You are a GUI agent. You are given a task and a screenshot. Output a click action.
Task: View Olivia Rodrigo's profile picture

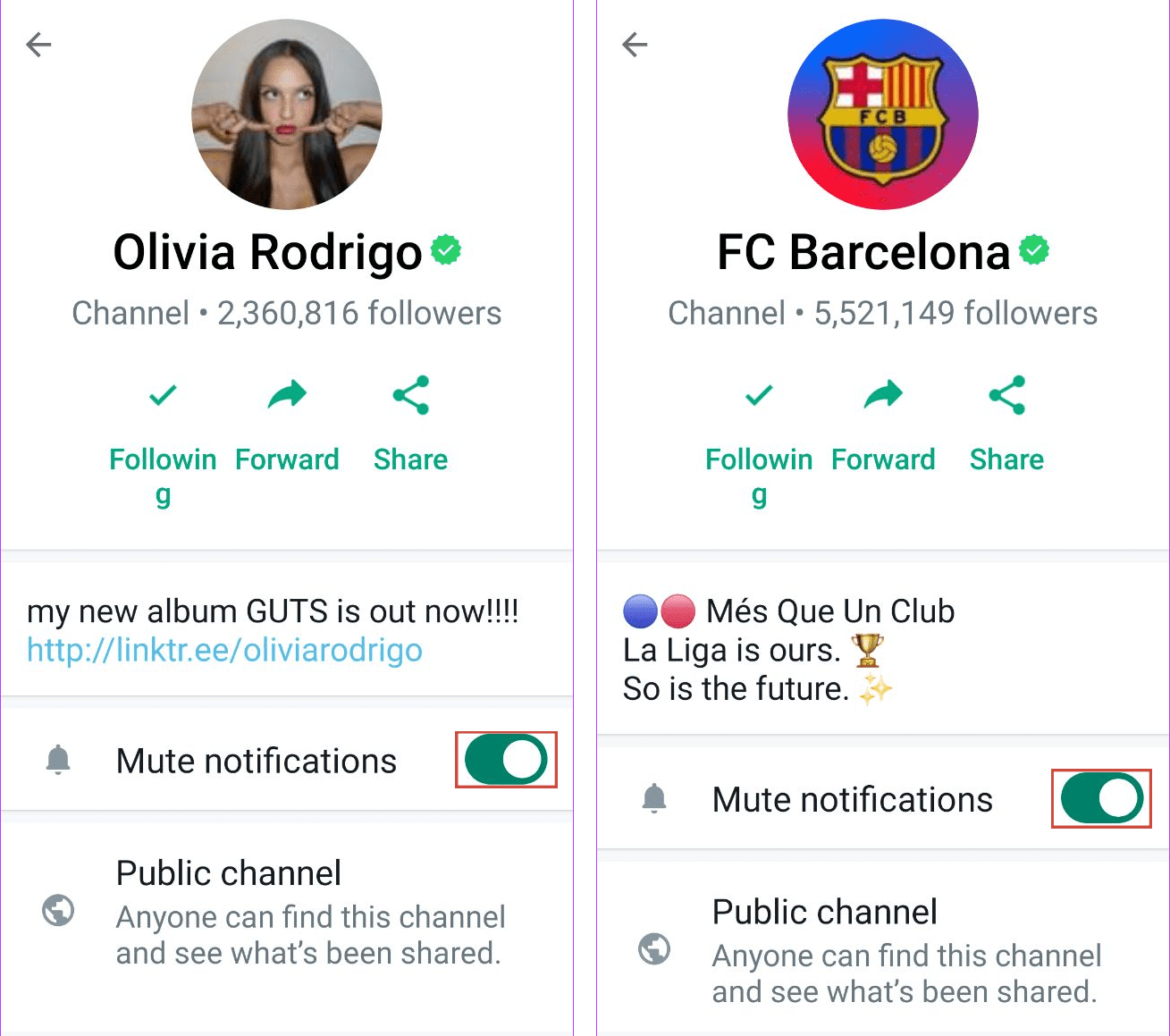click(x=287, y=114)
